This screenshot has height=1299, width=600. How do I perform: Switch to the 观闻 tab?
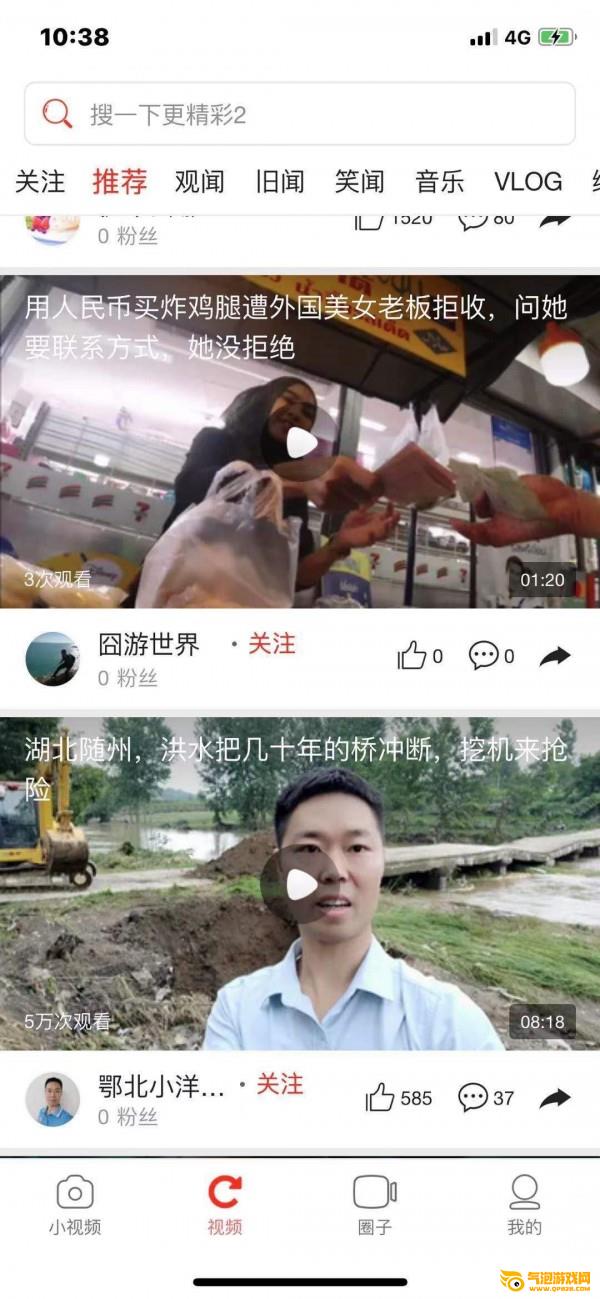click(199, 181)
